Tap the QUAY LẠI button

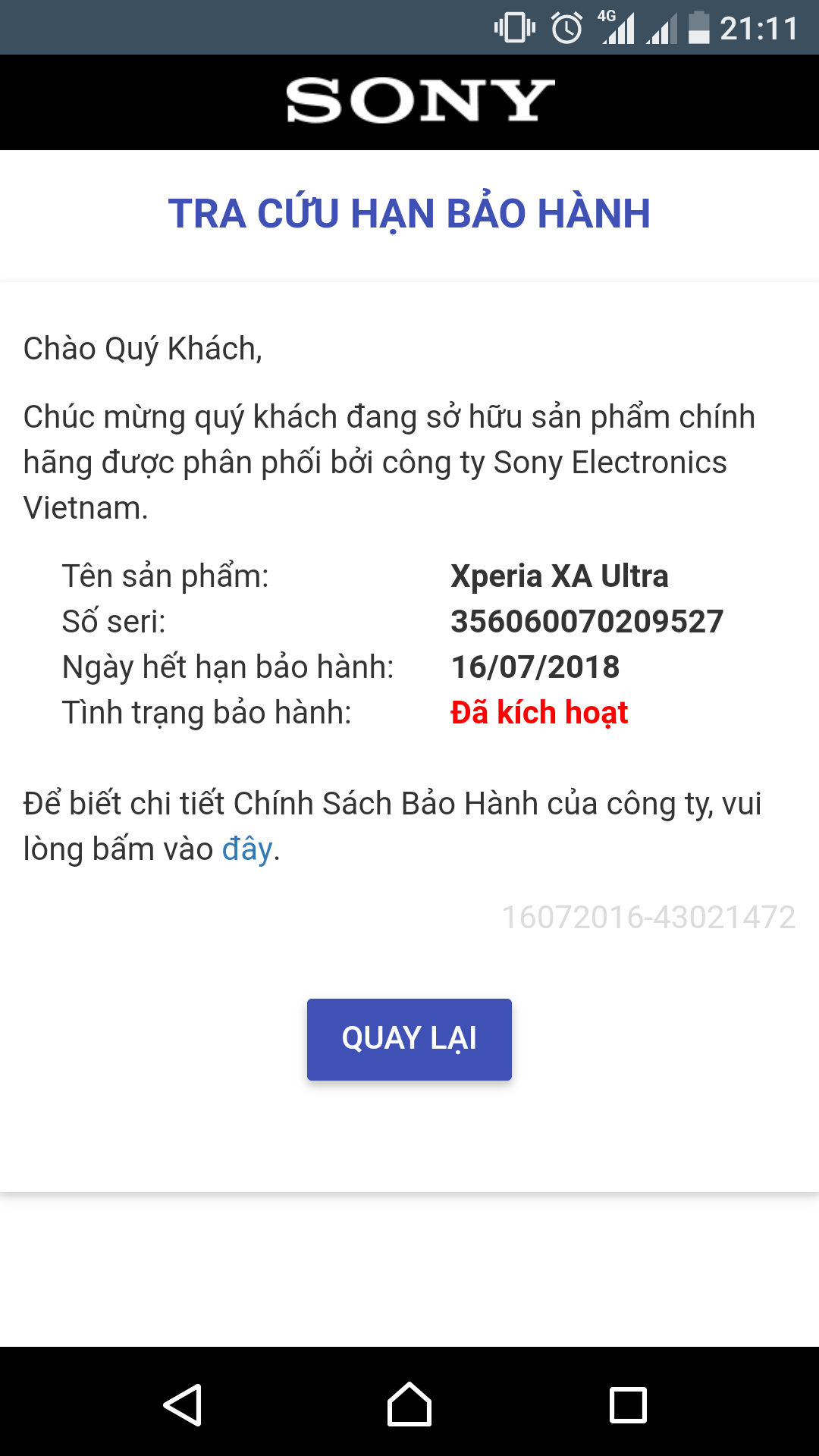coord(409,1039)
